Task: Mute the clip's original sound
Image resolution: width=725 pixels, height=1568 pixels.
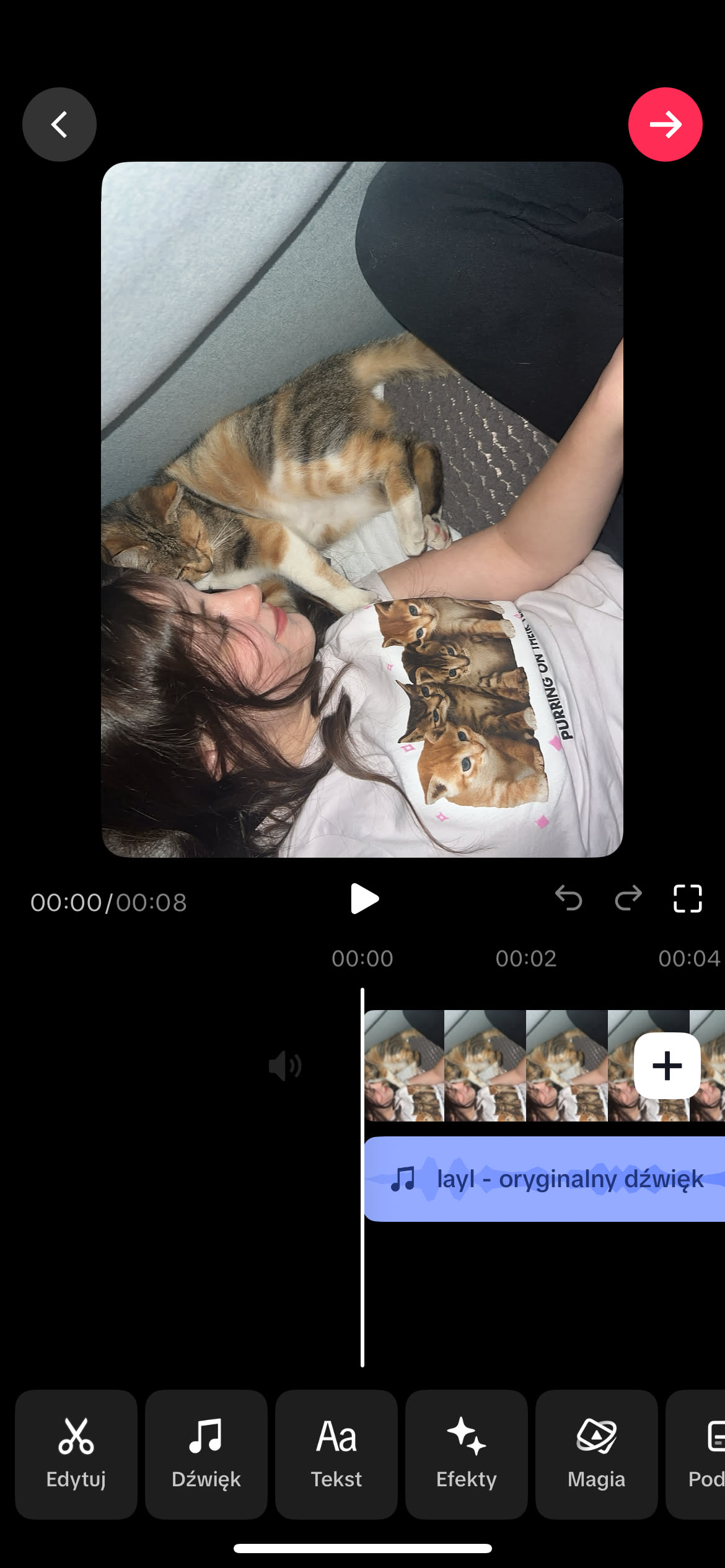Action: pyautogui.click(x=285, y=1066)
